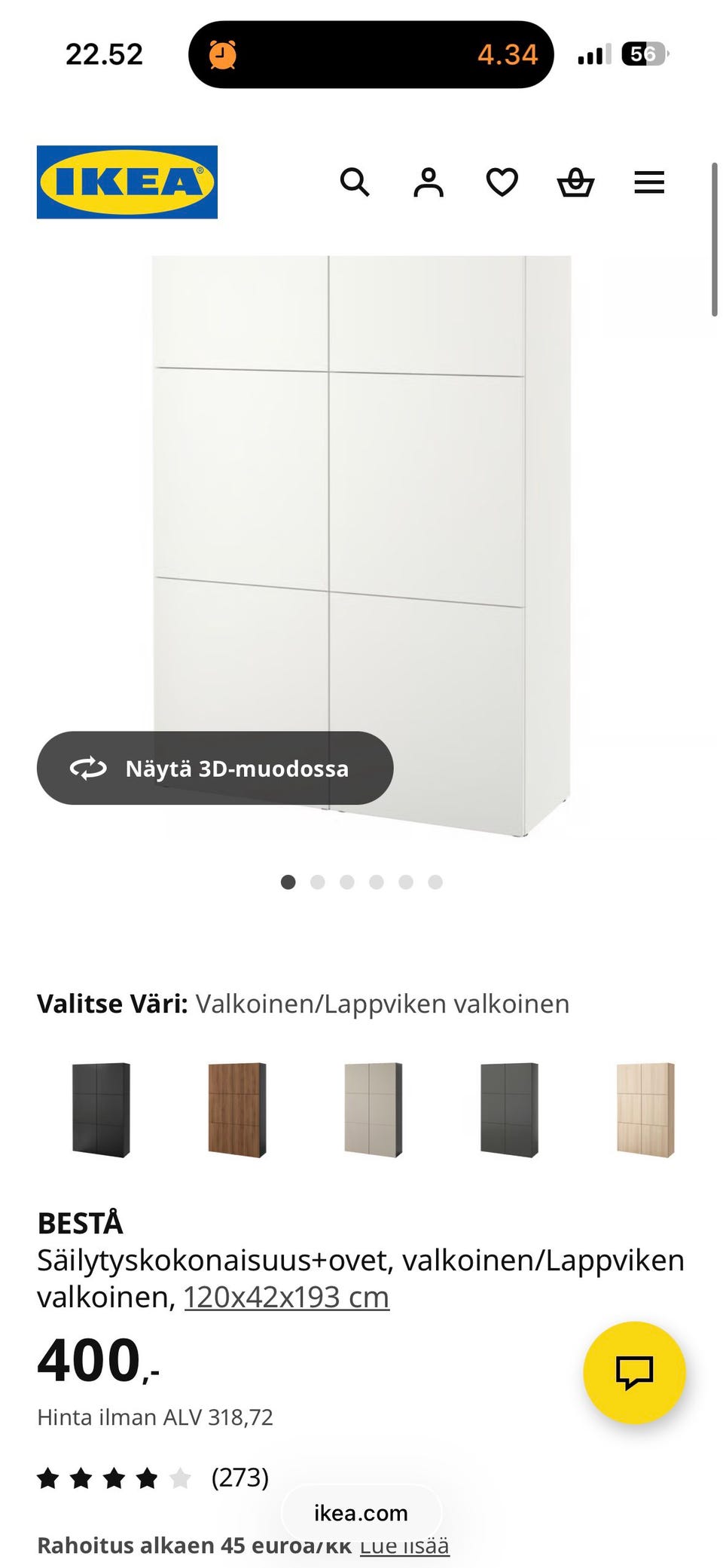The height and width of the screenshot is (1568, 723).
Task: Go to the IKEA home page logo
Action: coord(127,182)
